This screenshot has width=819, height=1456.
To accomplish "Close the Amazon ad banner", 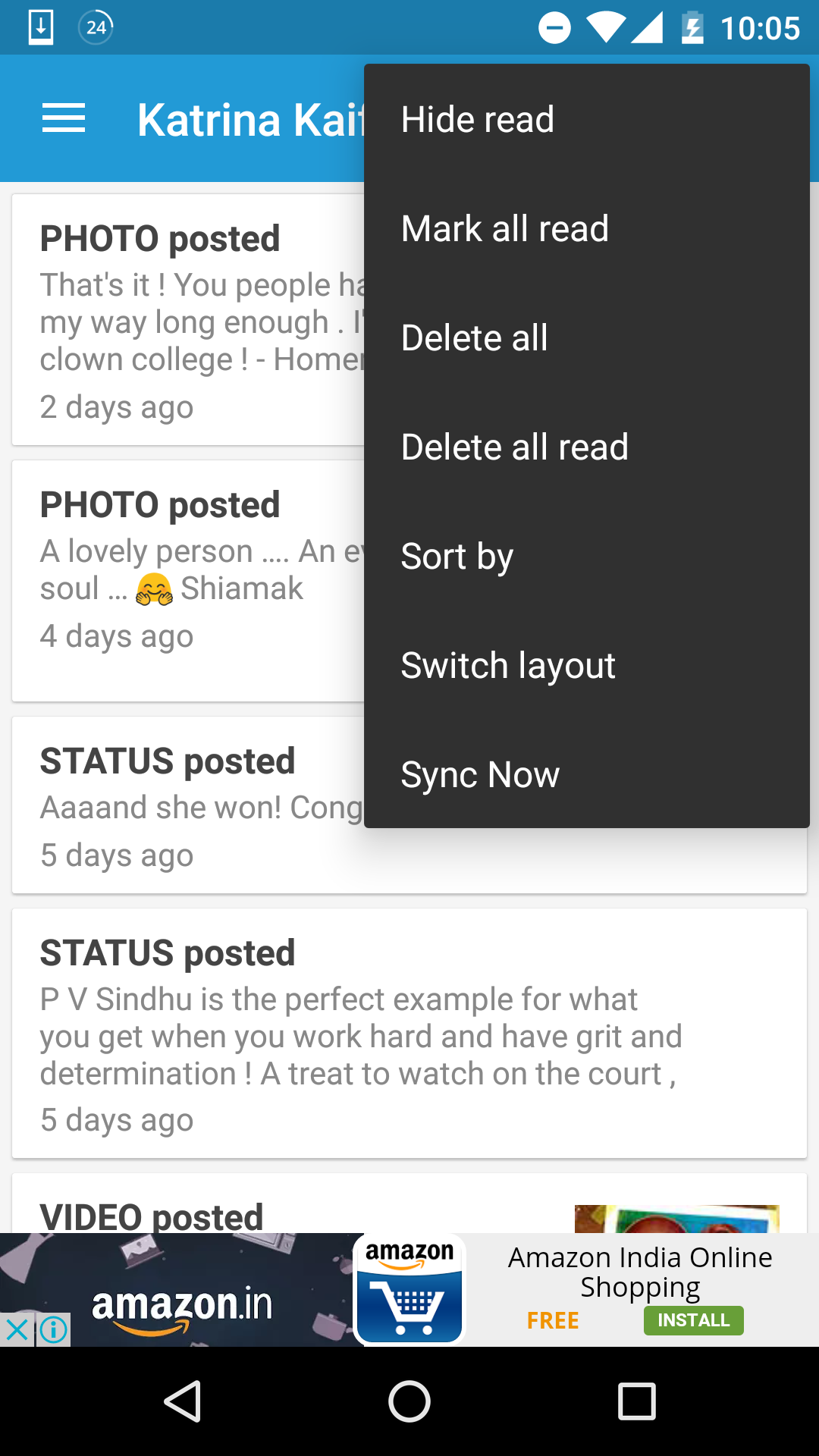I will [x=17, y=1329].
